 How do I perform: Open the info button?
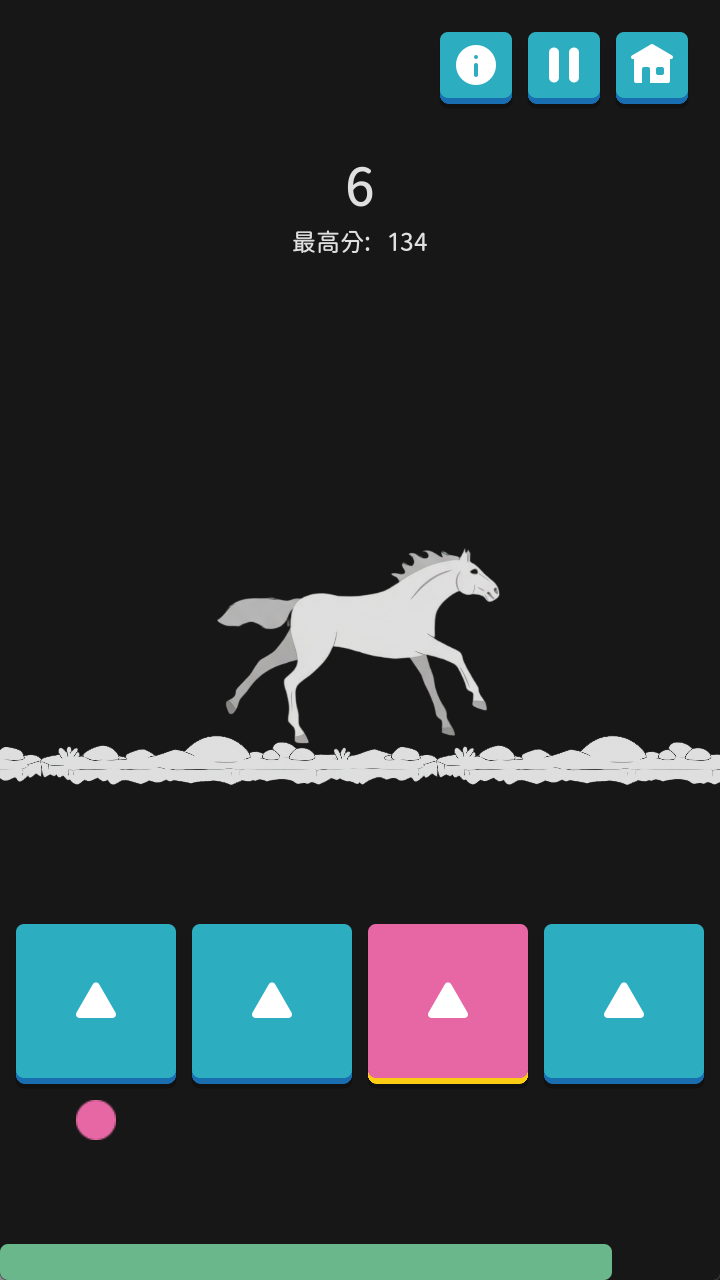[476, 66]
